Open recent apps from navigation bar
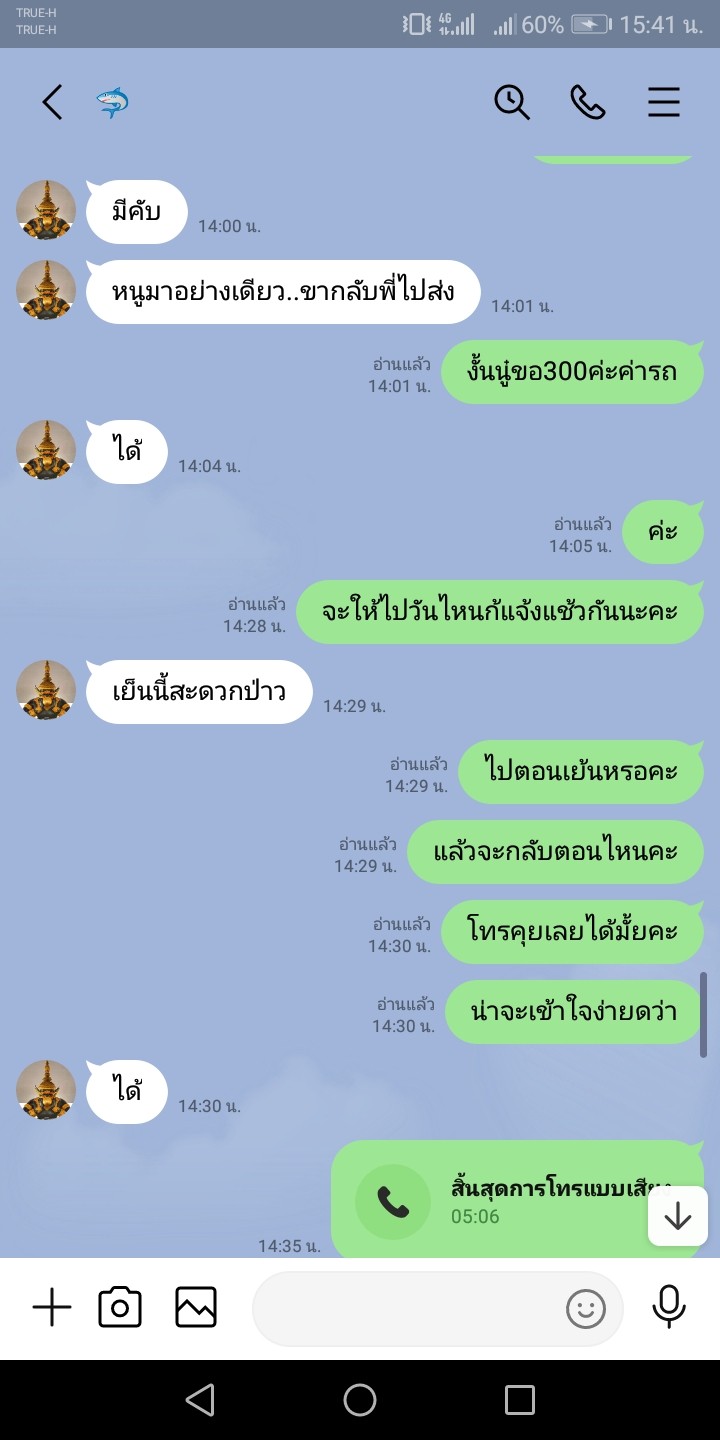720x1440 pixels. tap(520, 1400)
